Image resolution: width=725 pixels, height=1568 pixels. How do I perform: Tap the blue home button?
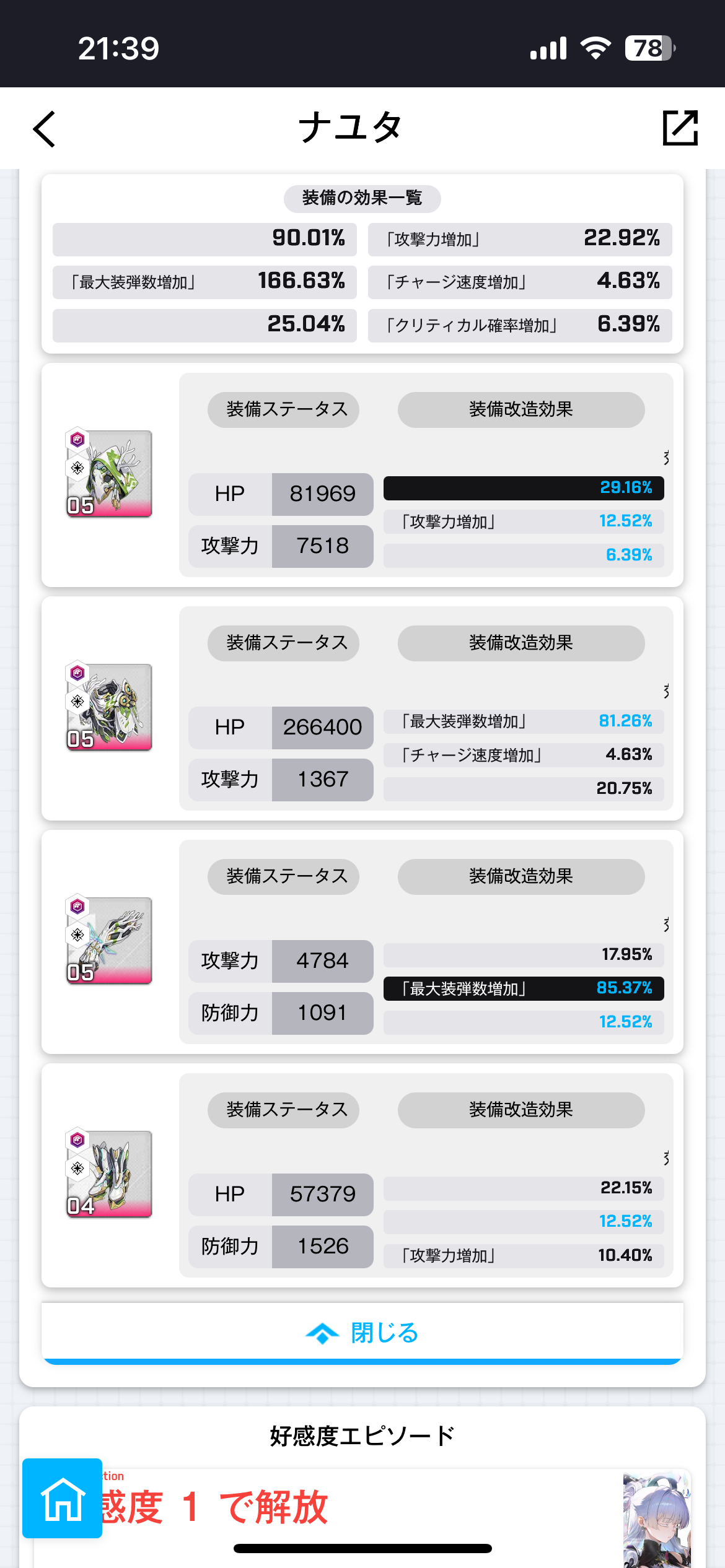[63, 1498]
